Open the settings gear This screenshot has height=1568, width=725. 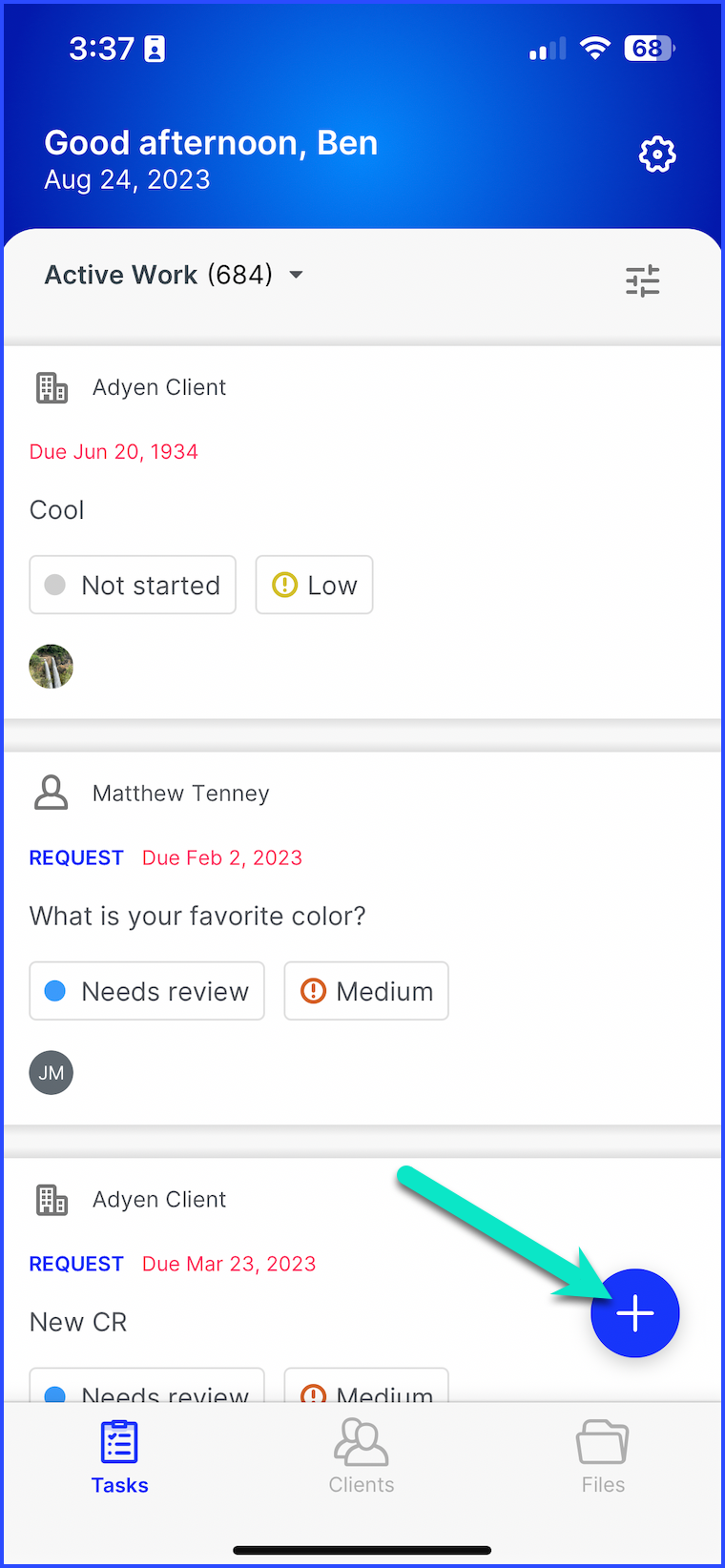(x=656, y=155)
